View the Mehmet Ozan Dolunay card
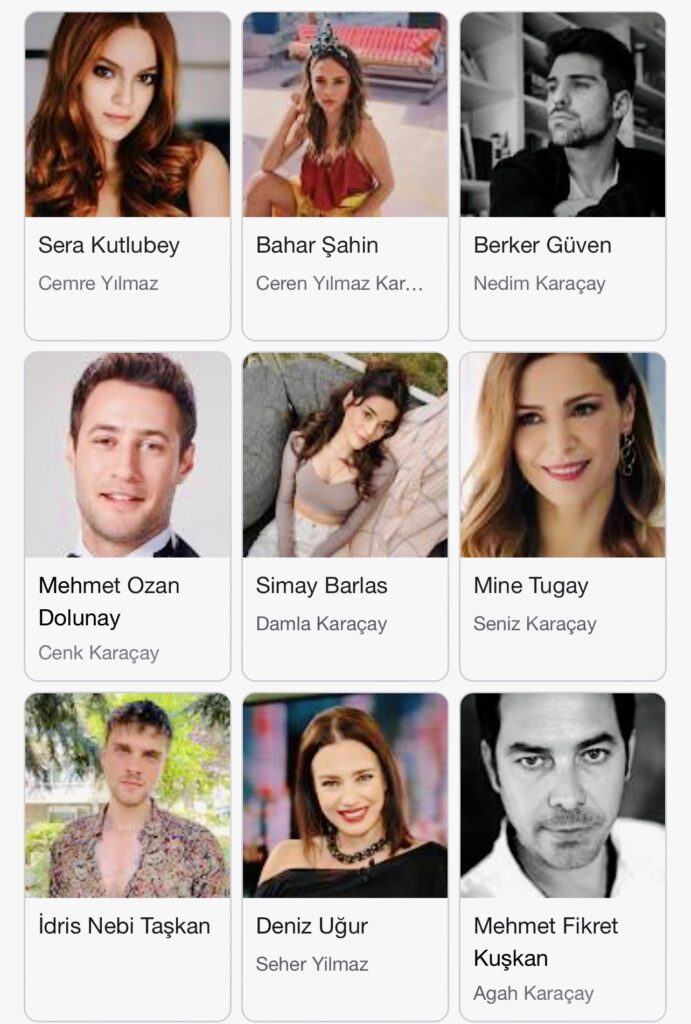This screenshot has height=1024, width=691. [127, 515]
